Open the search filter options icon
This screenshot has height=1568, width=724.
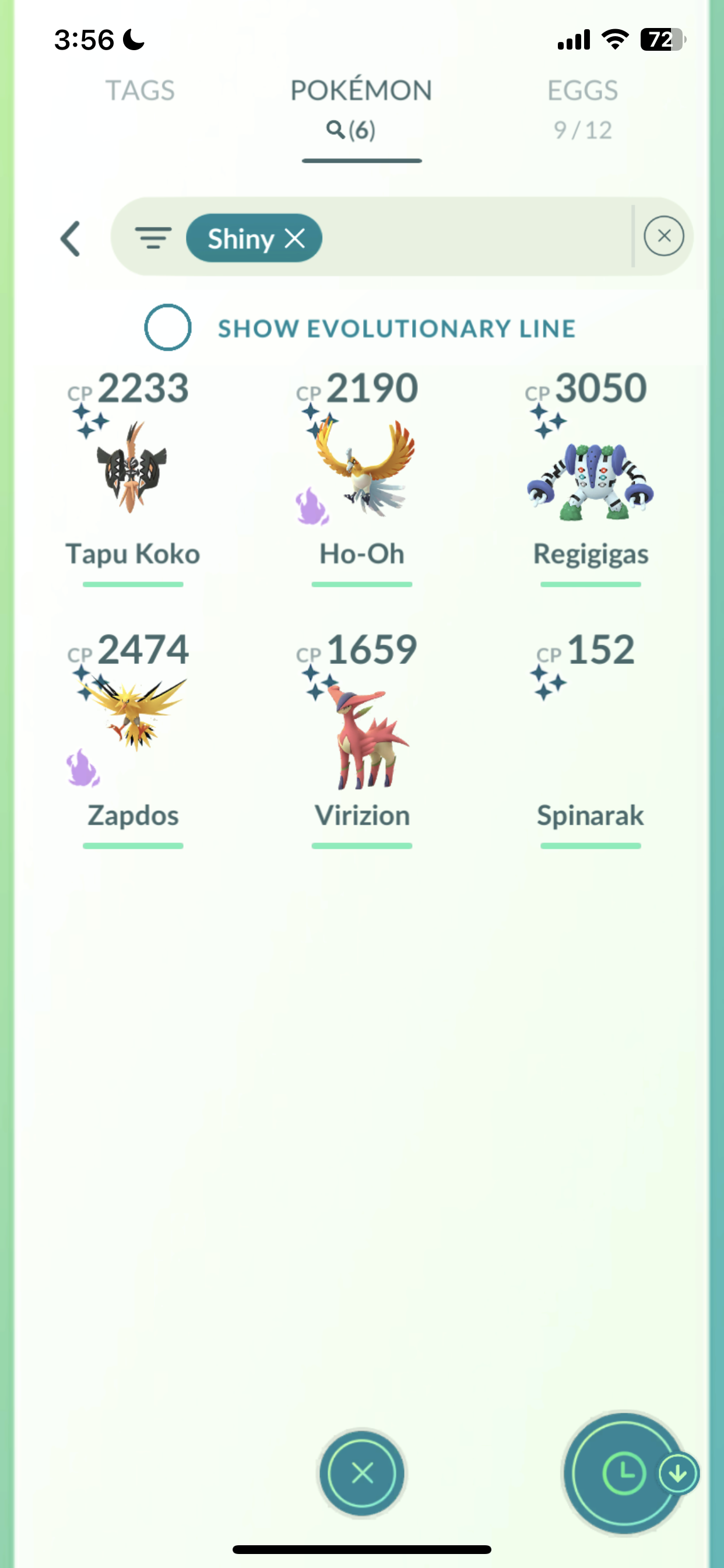pos(153,237)
